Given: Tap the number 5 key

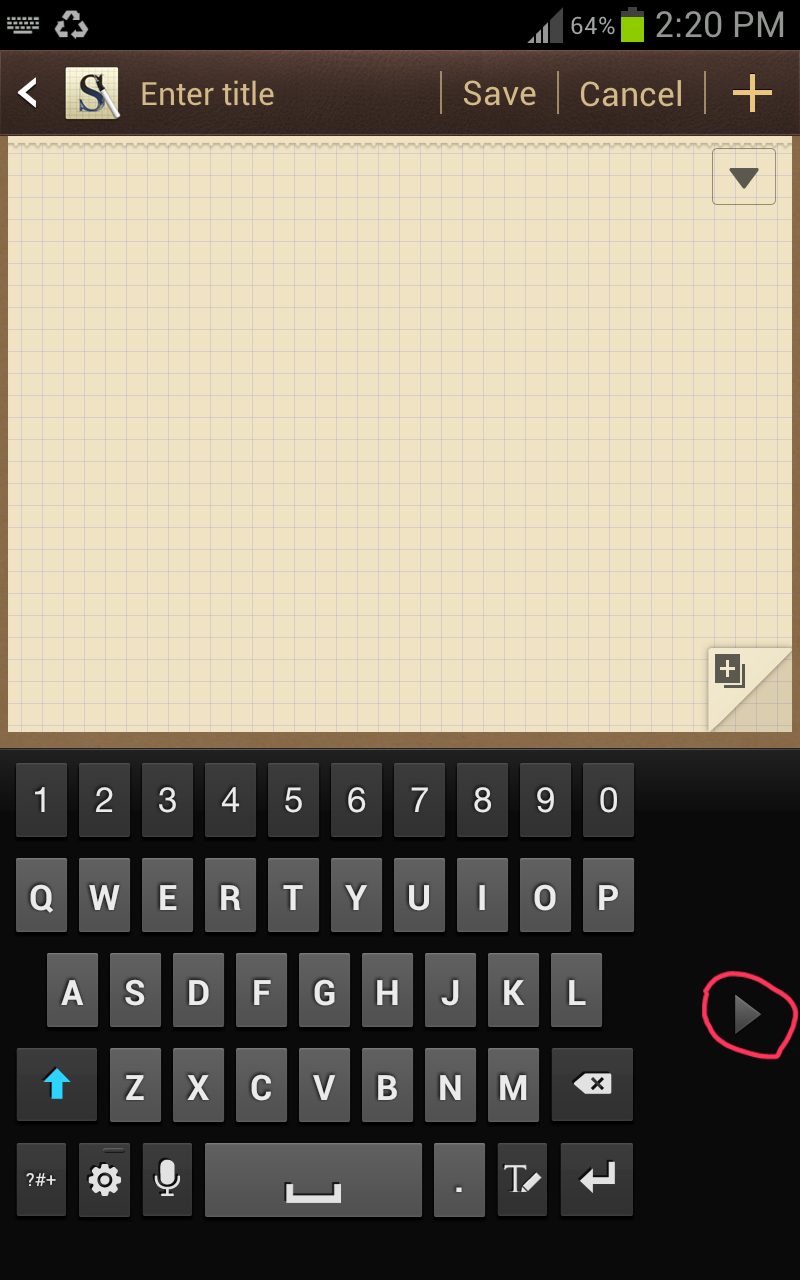Looking at the screenshot, I should click(293, 800).
